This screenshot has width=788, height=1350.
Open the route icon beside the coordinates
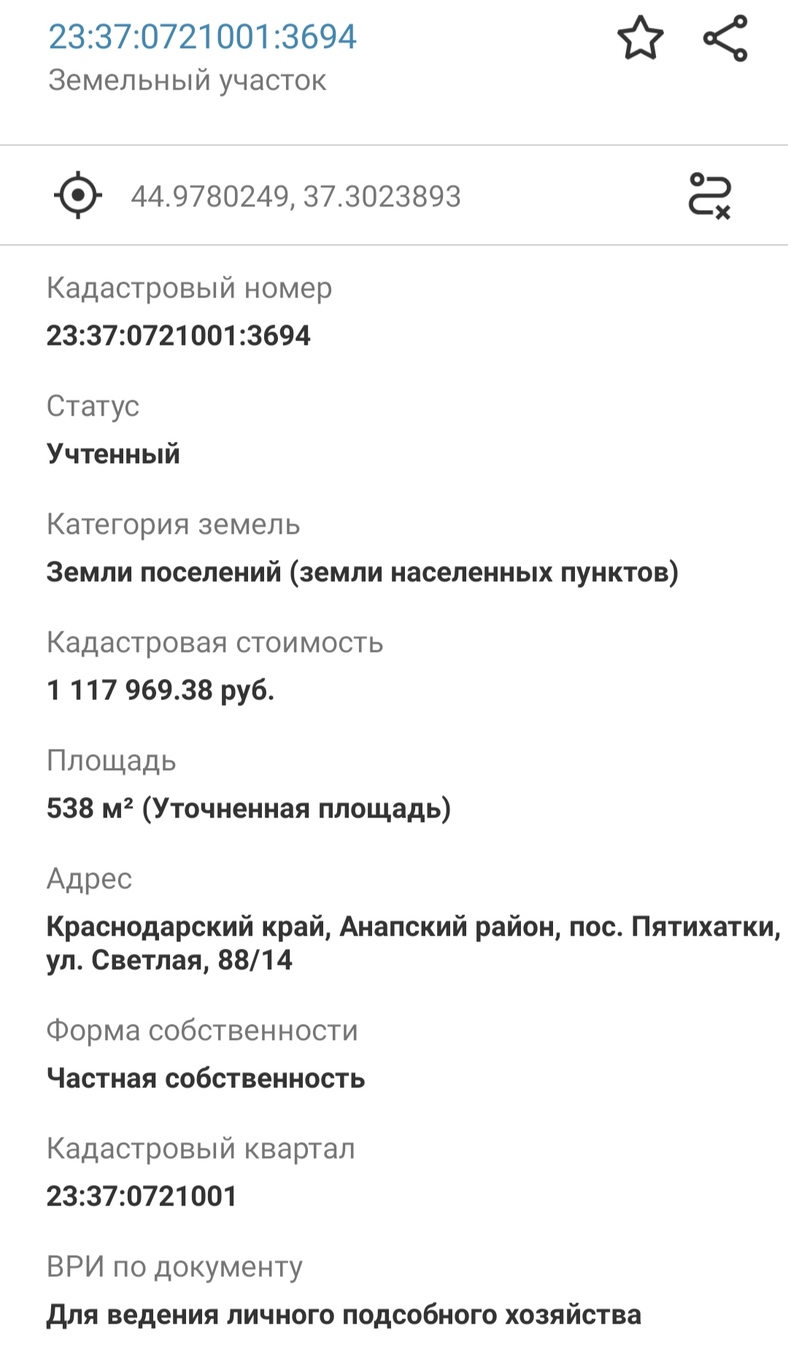(x=710, y=195)
